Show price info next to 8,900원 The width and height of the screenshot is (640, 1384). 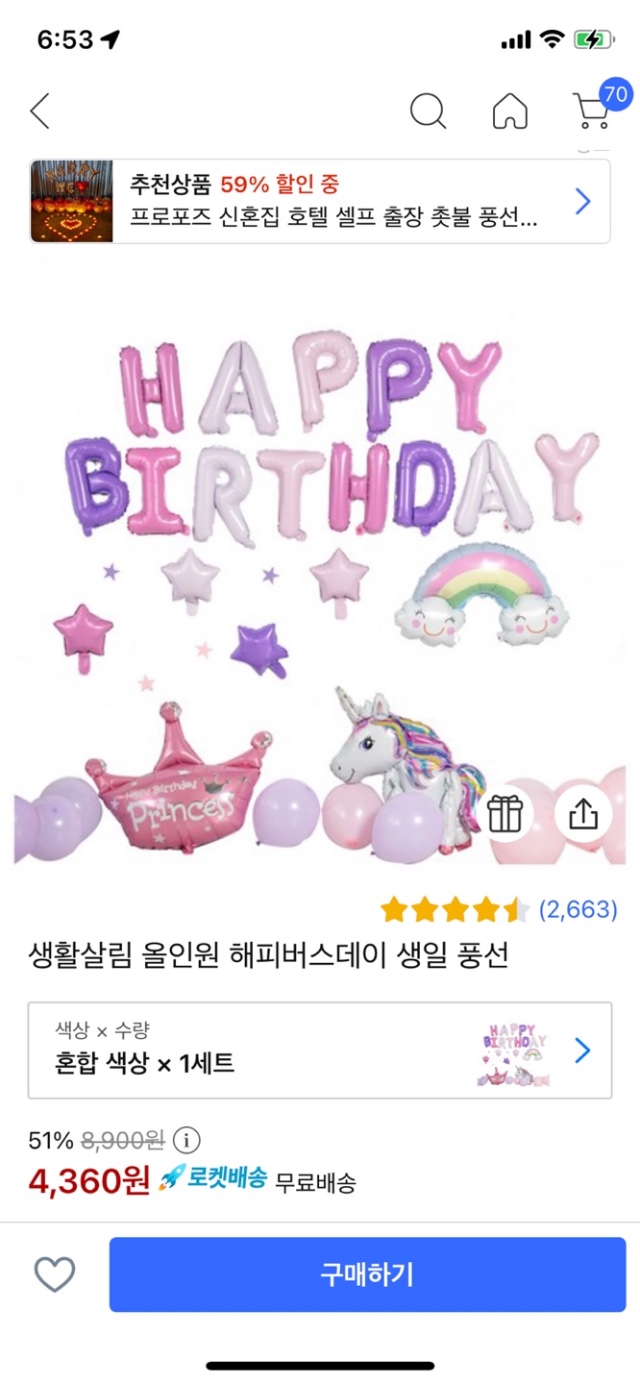pos(186,1140)
